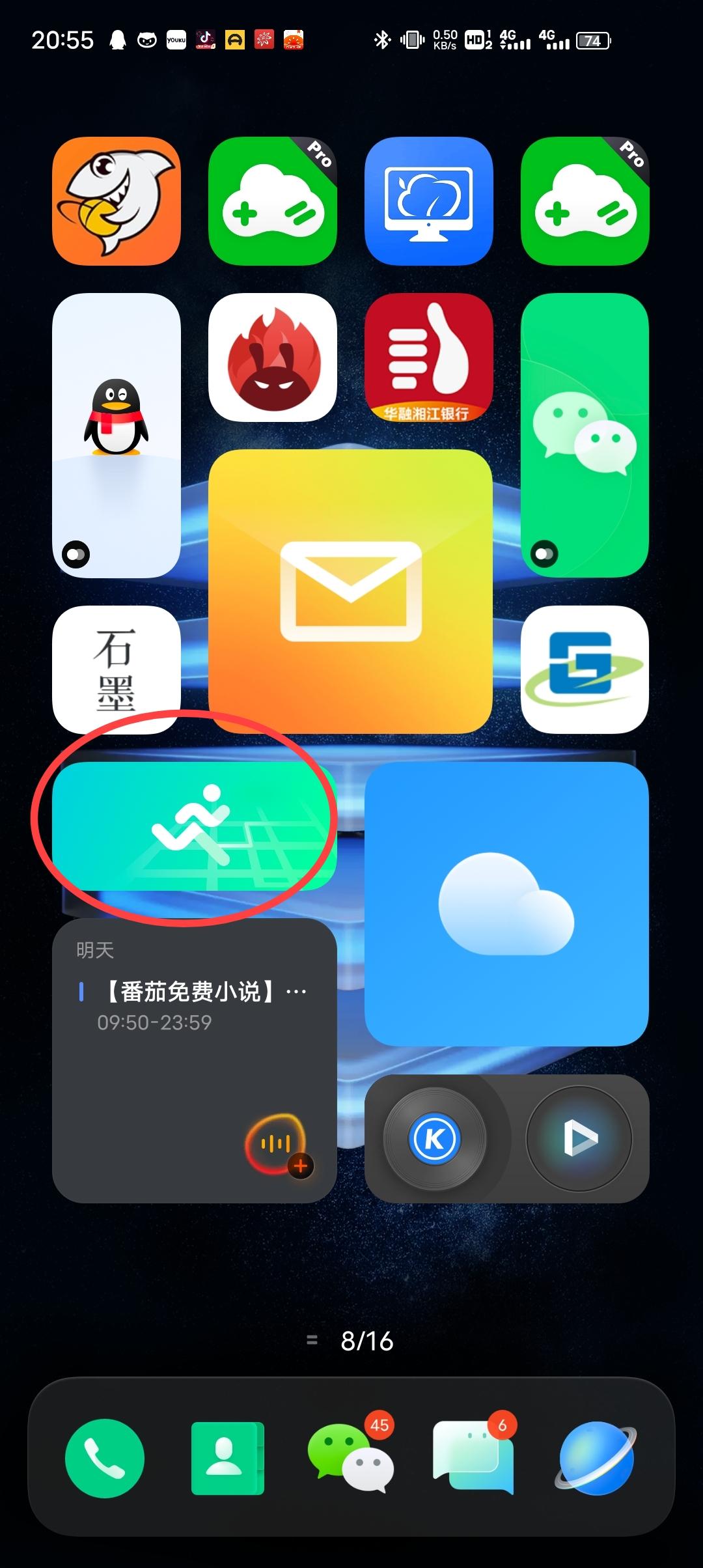Open Kugou music from the widget
703x1568 pixels.
(x=434, y=1139)
